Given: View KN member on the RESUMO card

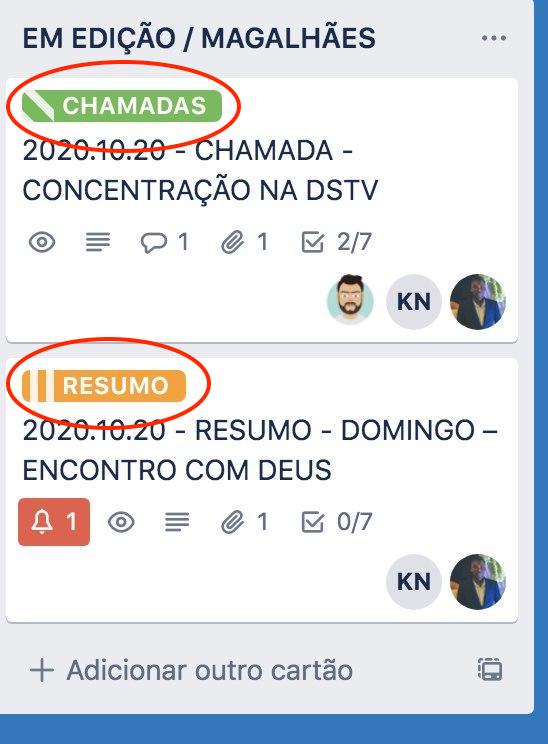Looking at the screenshot, I should [x=414, y=582].
